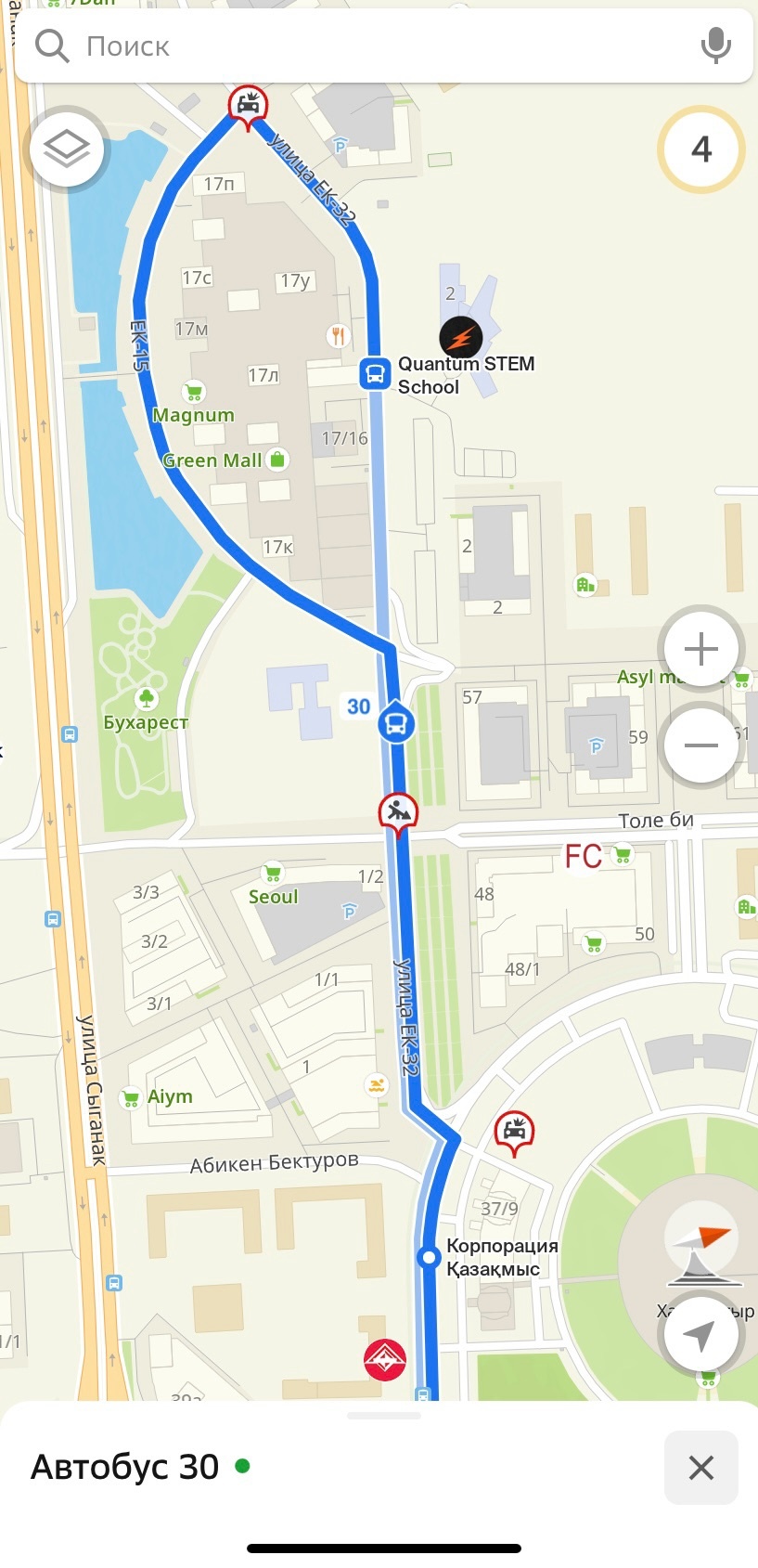This screenshot has height=1568, width=758.
Task: Select bus 30 marker on the route
Action: click(x=396, y=722)
